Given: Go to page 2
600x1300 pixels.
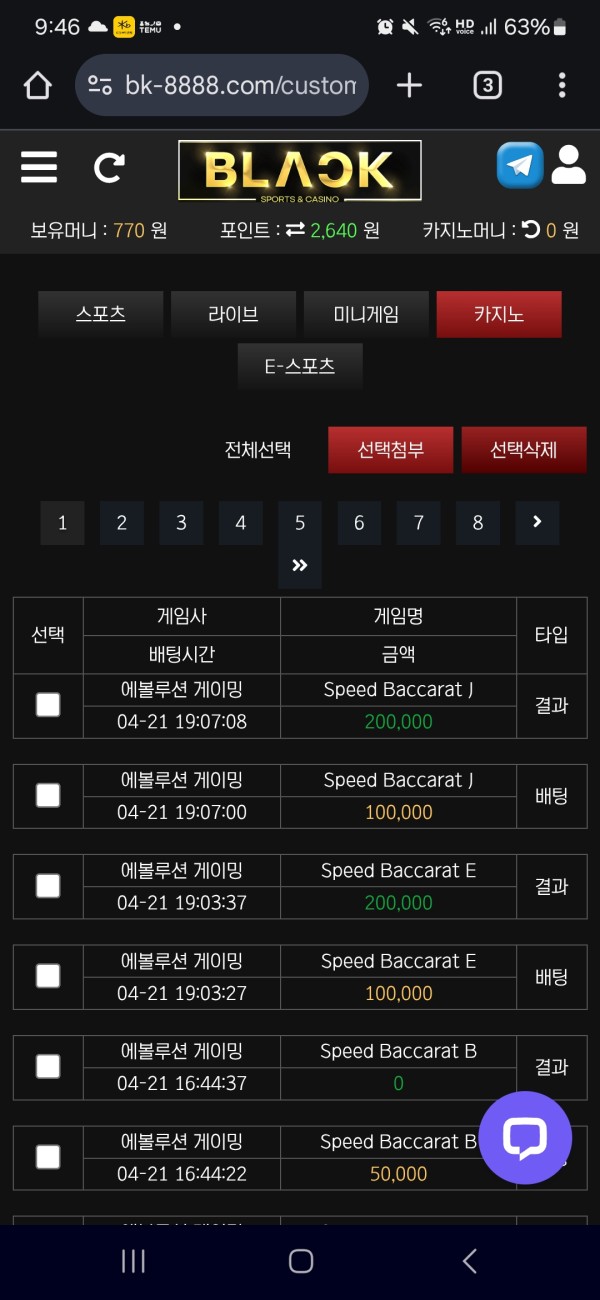Looking at the screenshot, I should pyautogui.click(x=122, y=523).
